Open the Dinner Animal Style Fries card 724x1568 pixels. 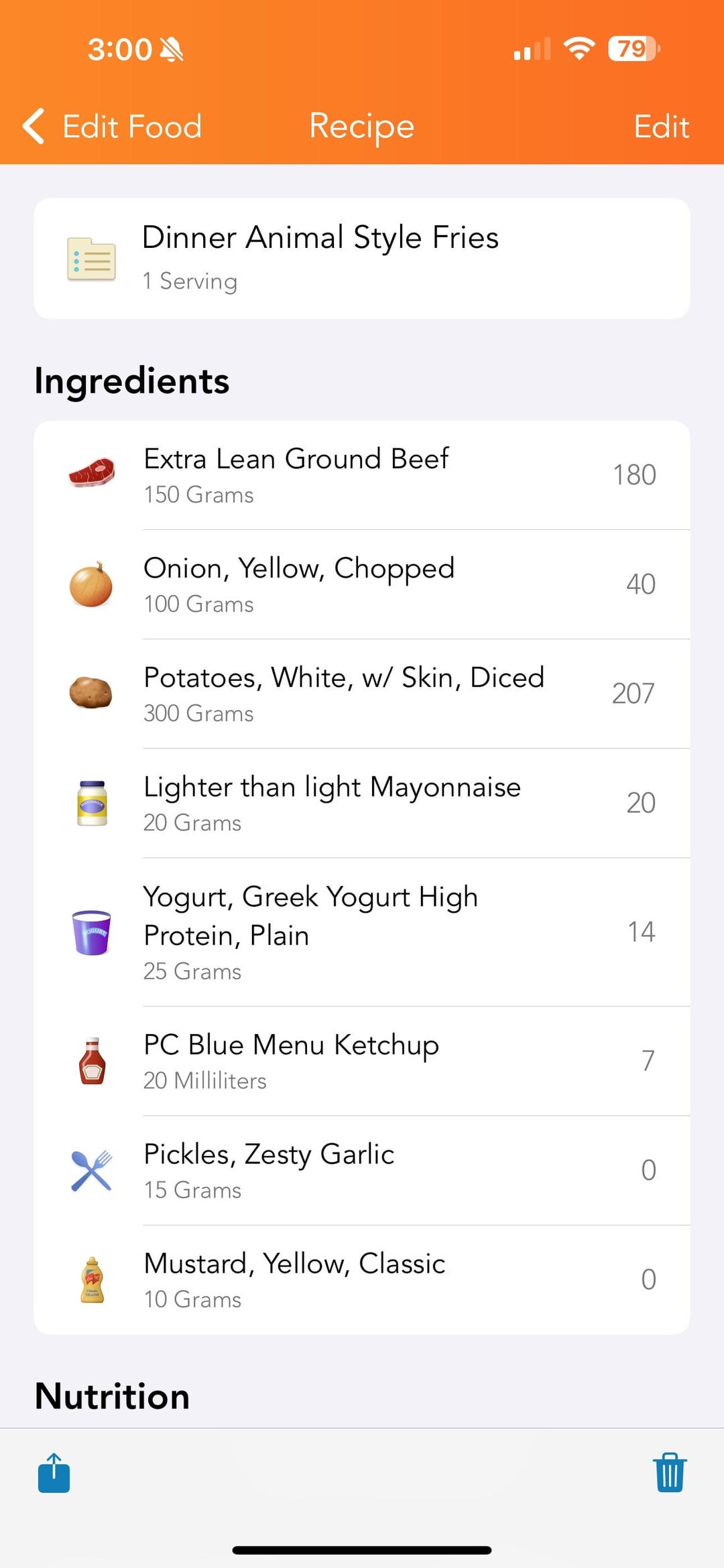pyautogui.click(x=362, y=259)
